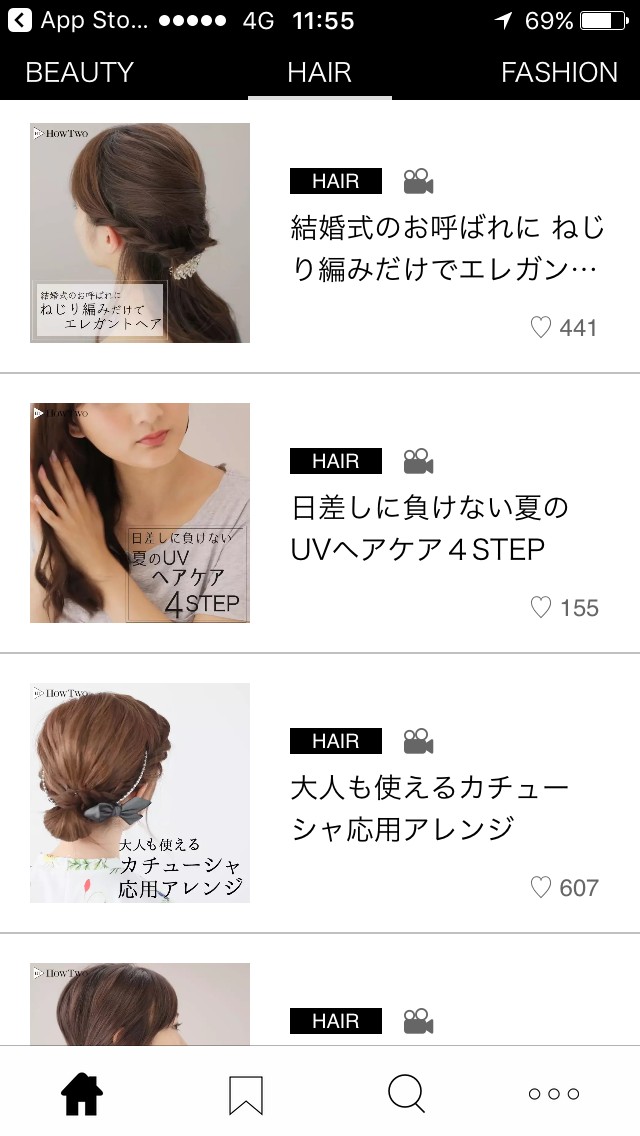
Task: Open the 日差しに負けない夏のUVヘアケア article
Action: (430, 528)
